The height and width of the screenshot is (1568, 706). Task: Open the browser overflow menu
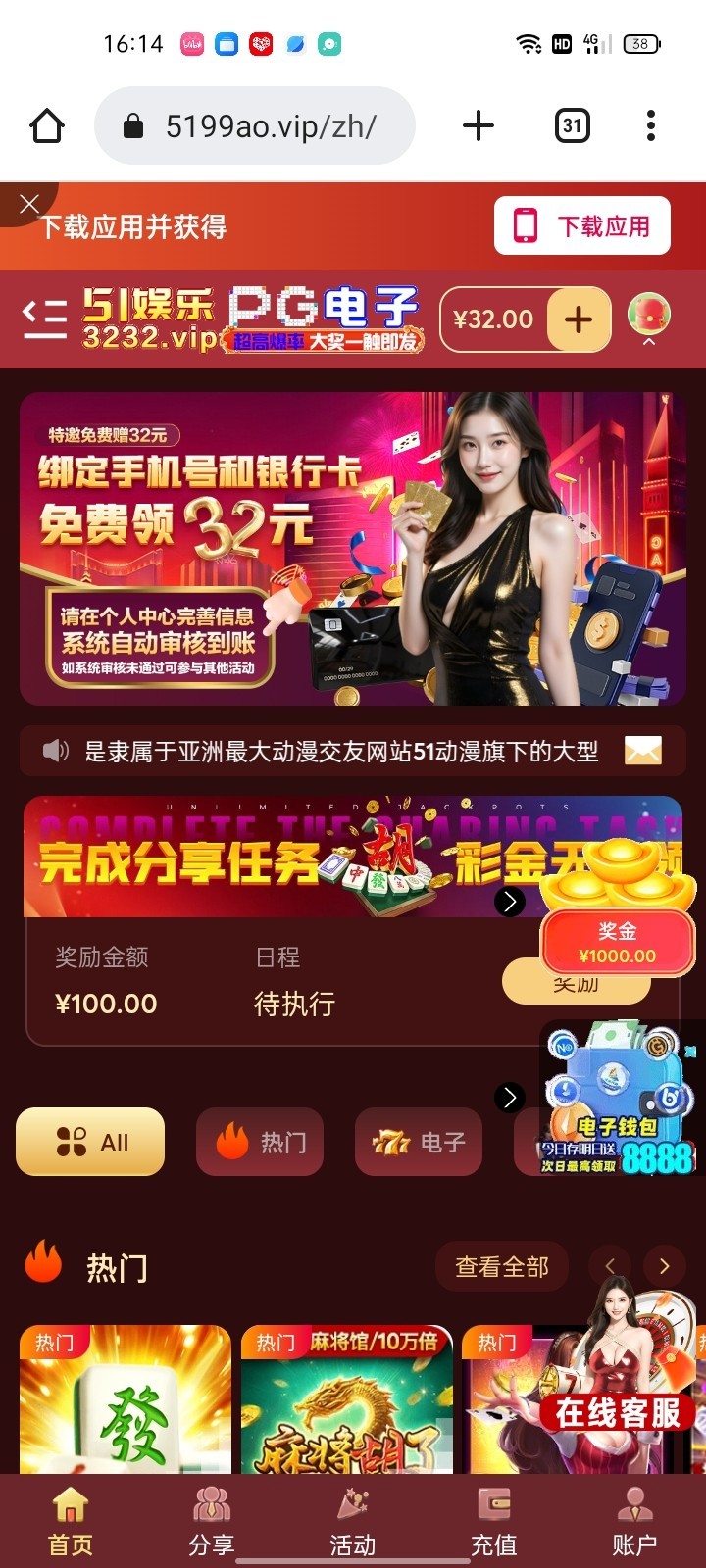tap(650, 125)
